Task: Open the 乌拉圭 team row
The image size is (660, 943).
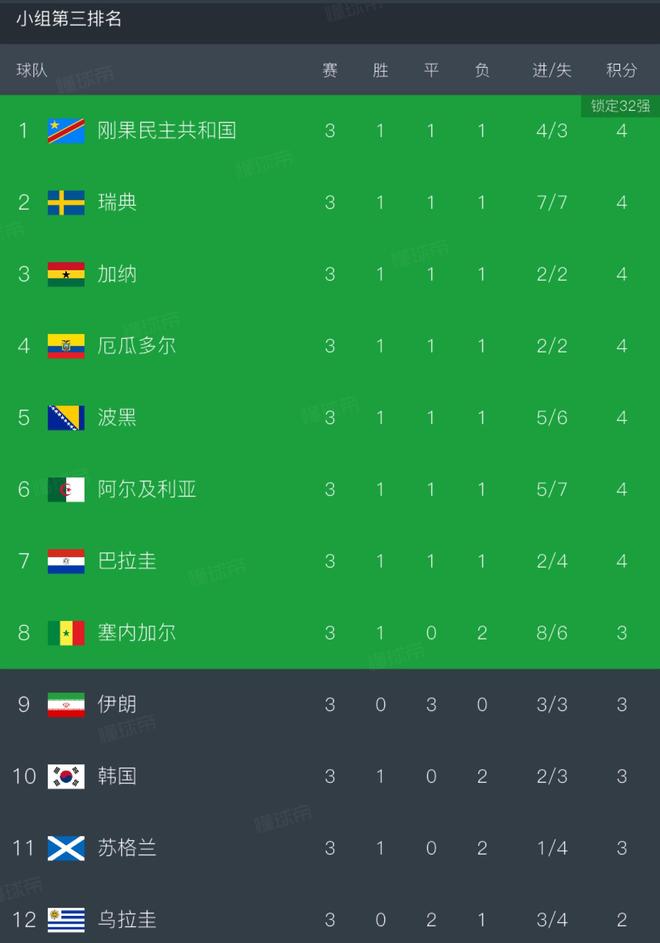Action: click(x=330, y=914)
